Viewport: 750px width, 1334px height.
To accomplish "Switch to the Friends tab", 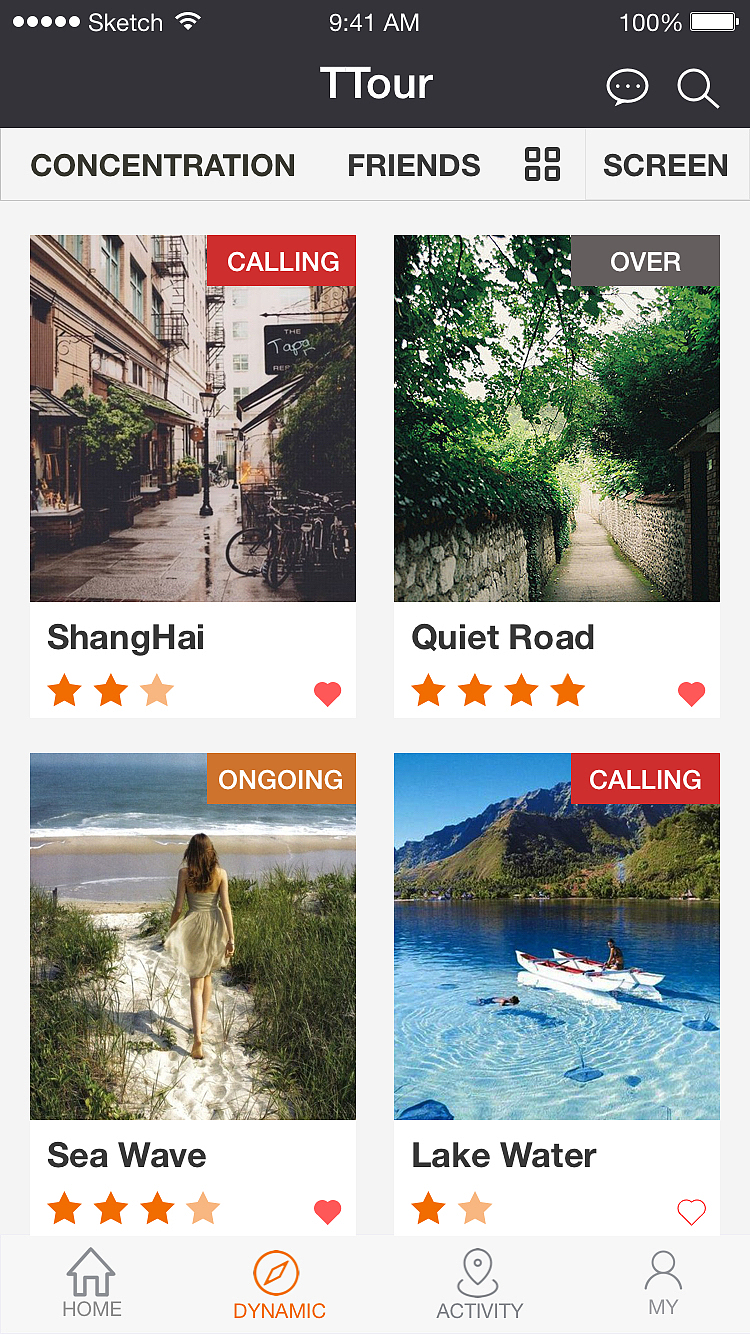I will (x=414, y=165).
